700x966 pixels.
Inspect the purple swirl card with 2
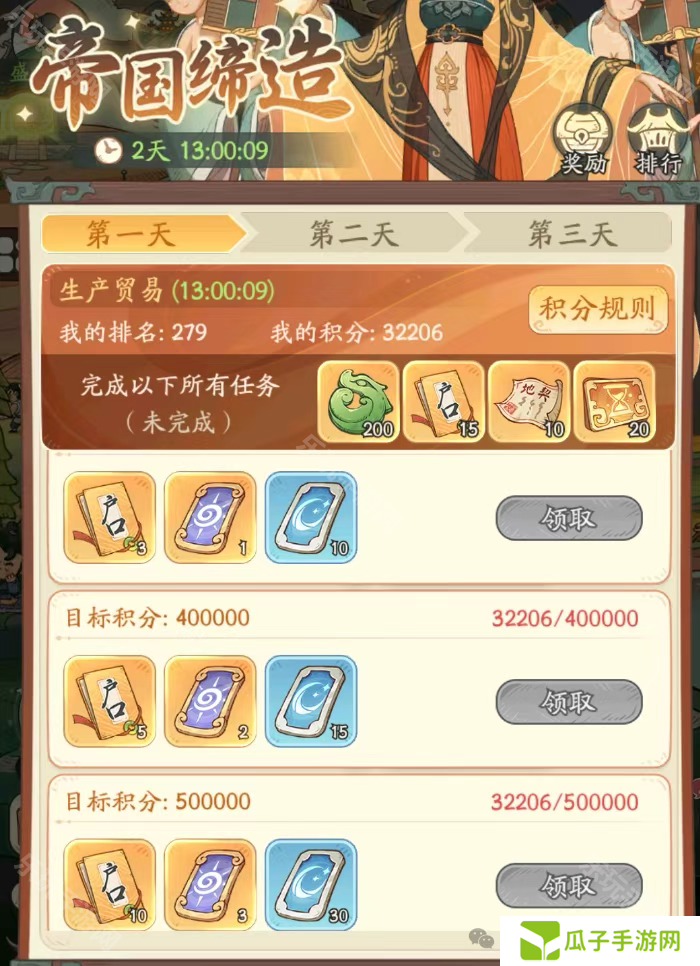coord(210,701)
